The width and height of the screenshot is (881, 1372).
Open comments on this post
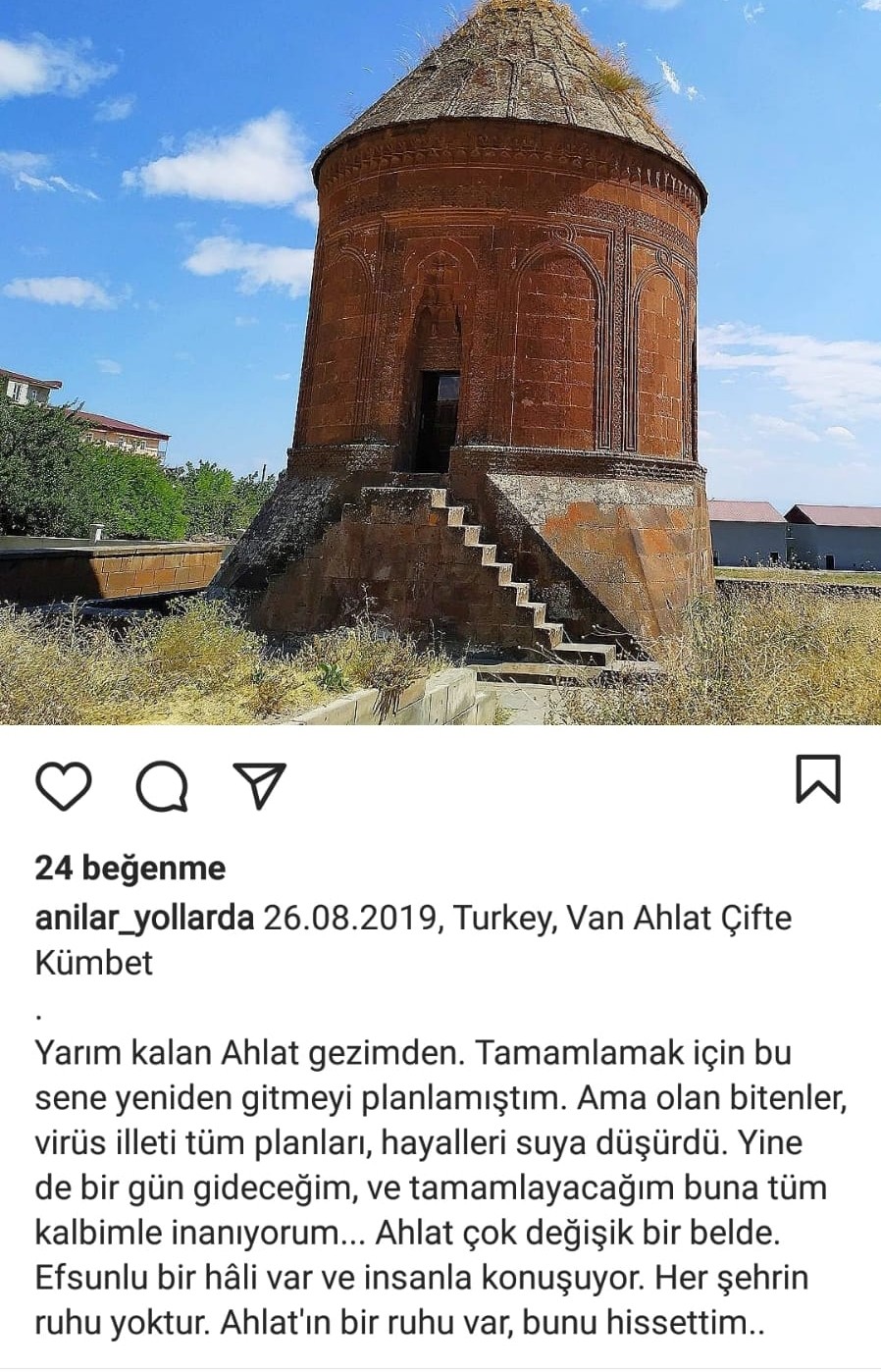point(162,785)
